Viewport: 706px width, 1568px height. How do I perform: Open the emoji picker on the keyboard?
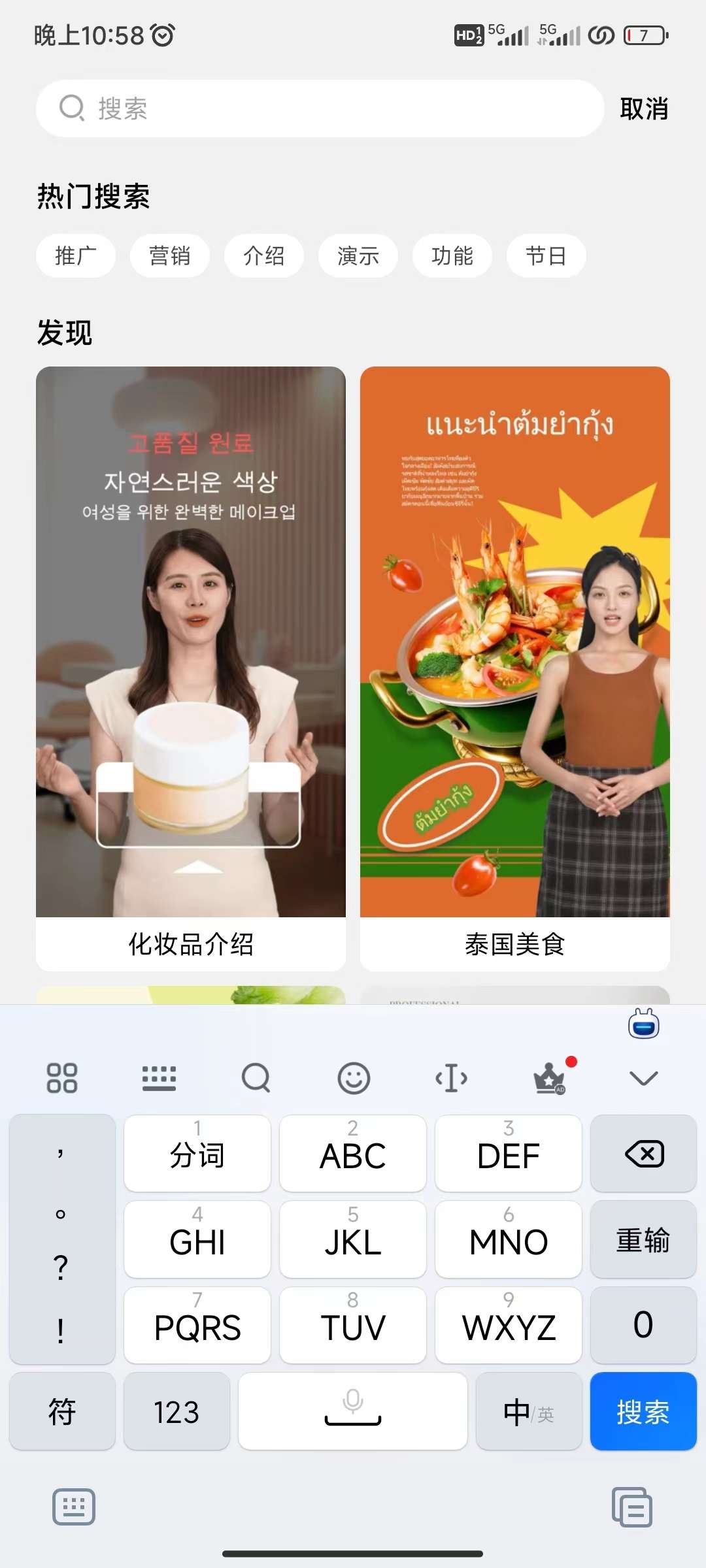[x=353, y=1078]
